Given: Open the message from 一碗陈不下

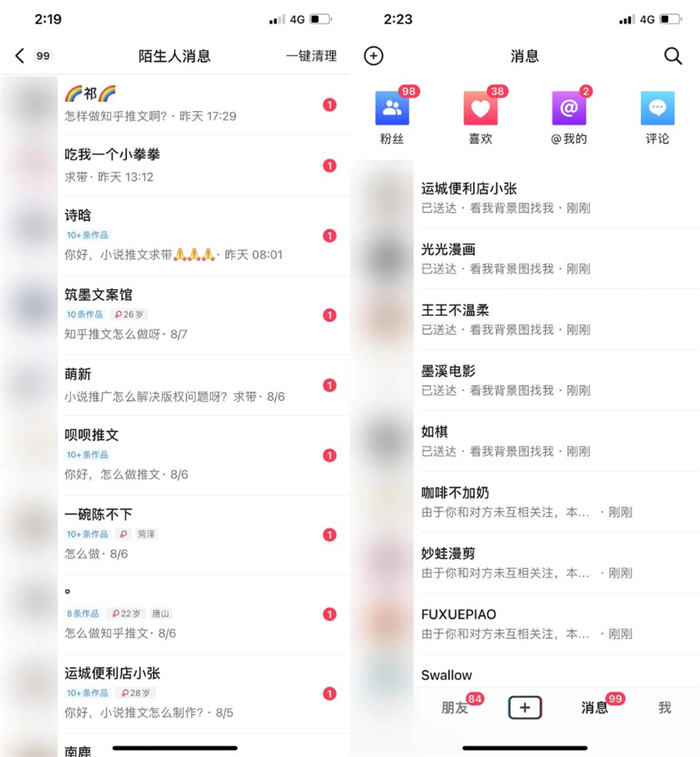Looking at the screenshot, I should pyautogui.click(x=190, y=534).
